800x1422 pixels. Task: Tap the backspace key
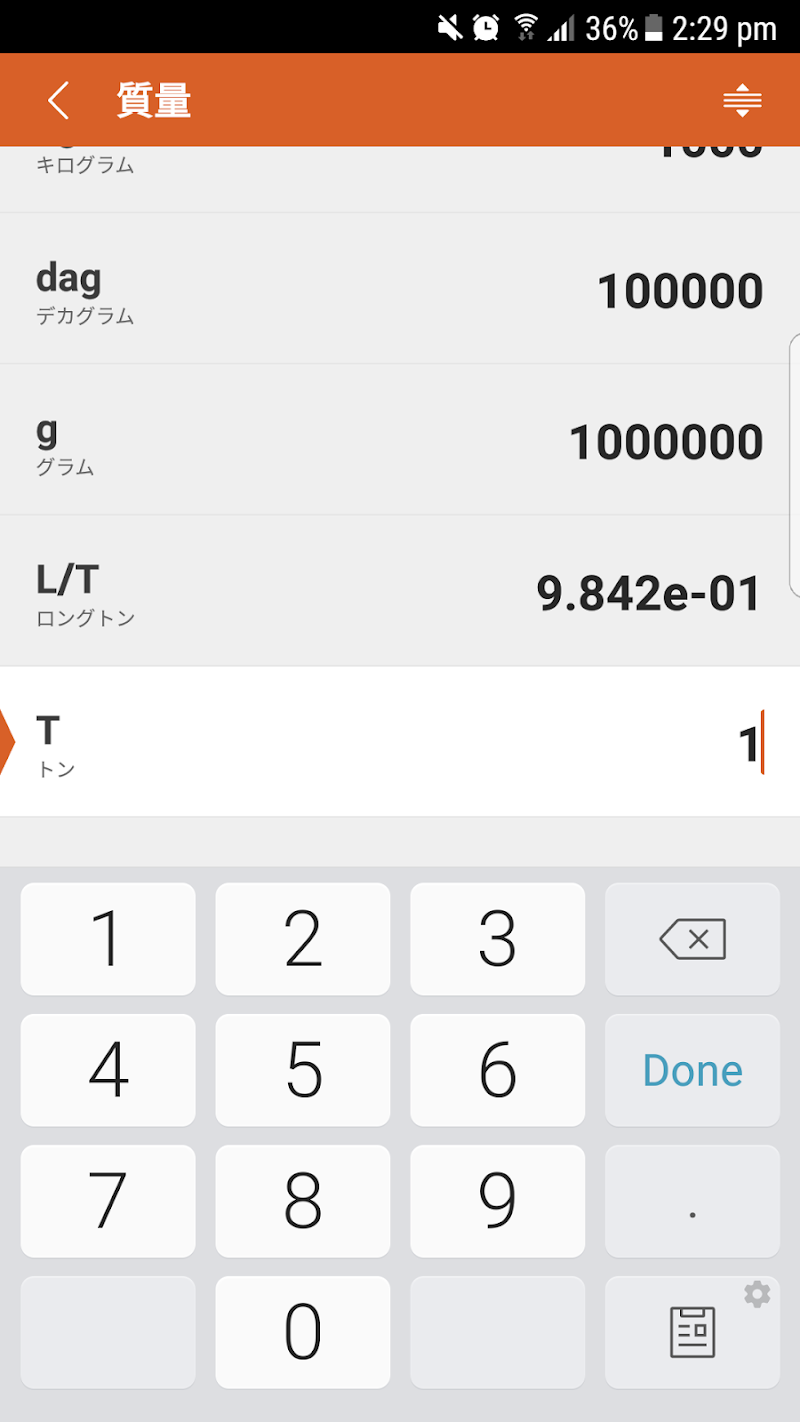click(x=692, y=939)
